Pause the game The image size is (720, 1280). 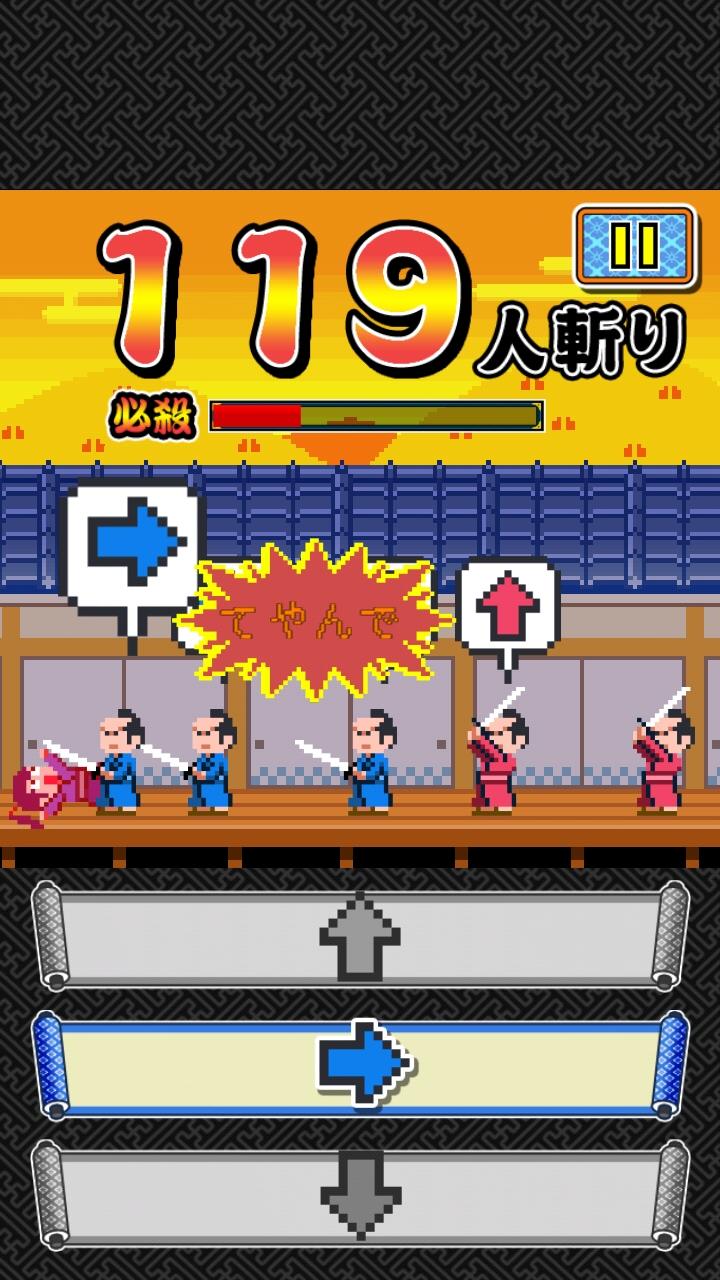[635, 245]
